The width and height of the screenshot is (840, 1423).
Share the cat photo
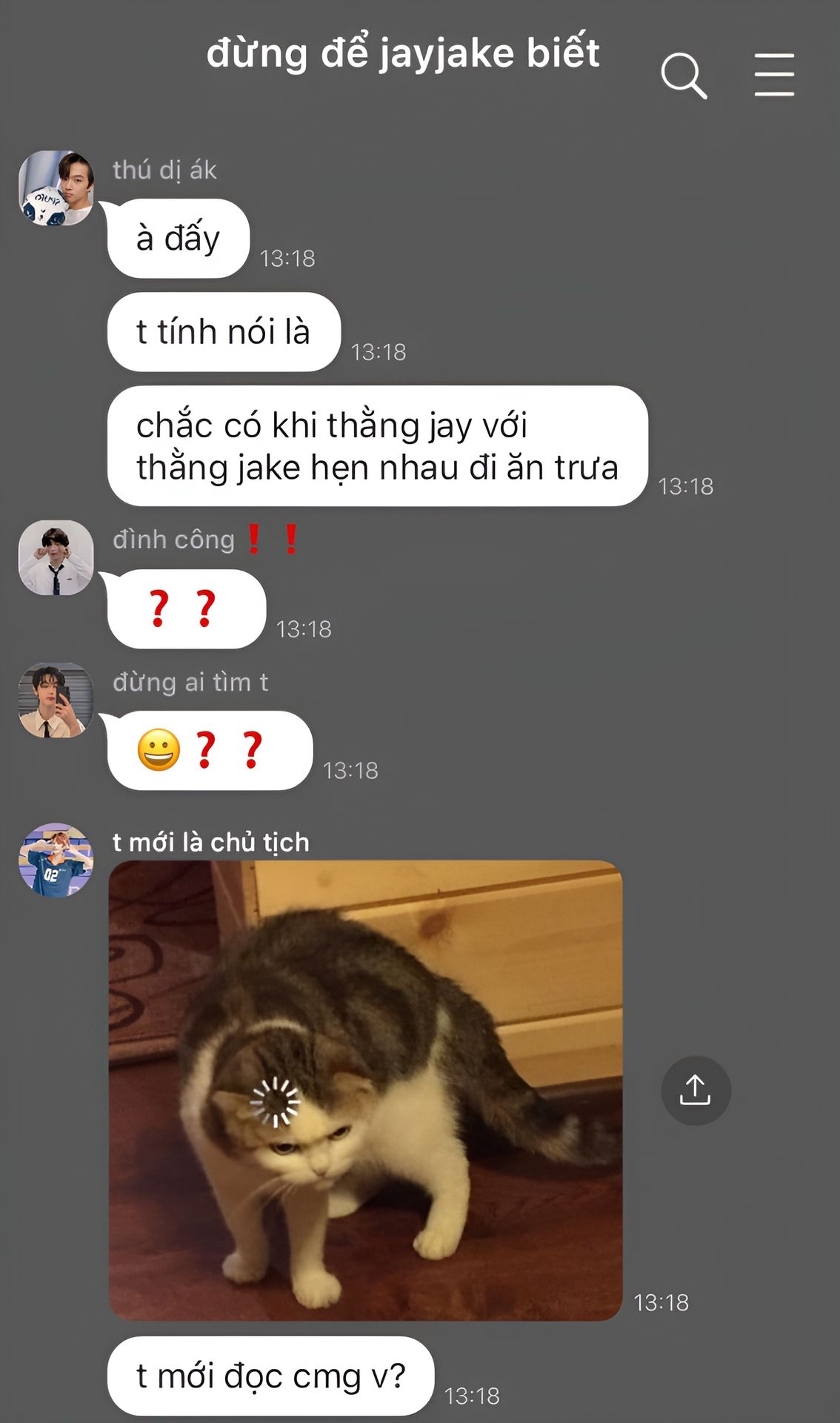[x=696, y=1090]
